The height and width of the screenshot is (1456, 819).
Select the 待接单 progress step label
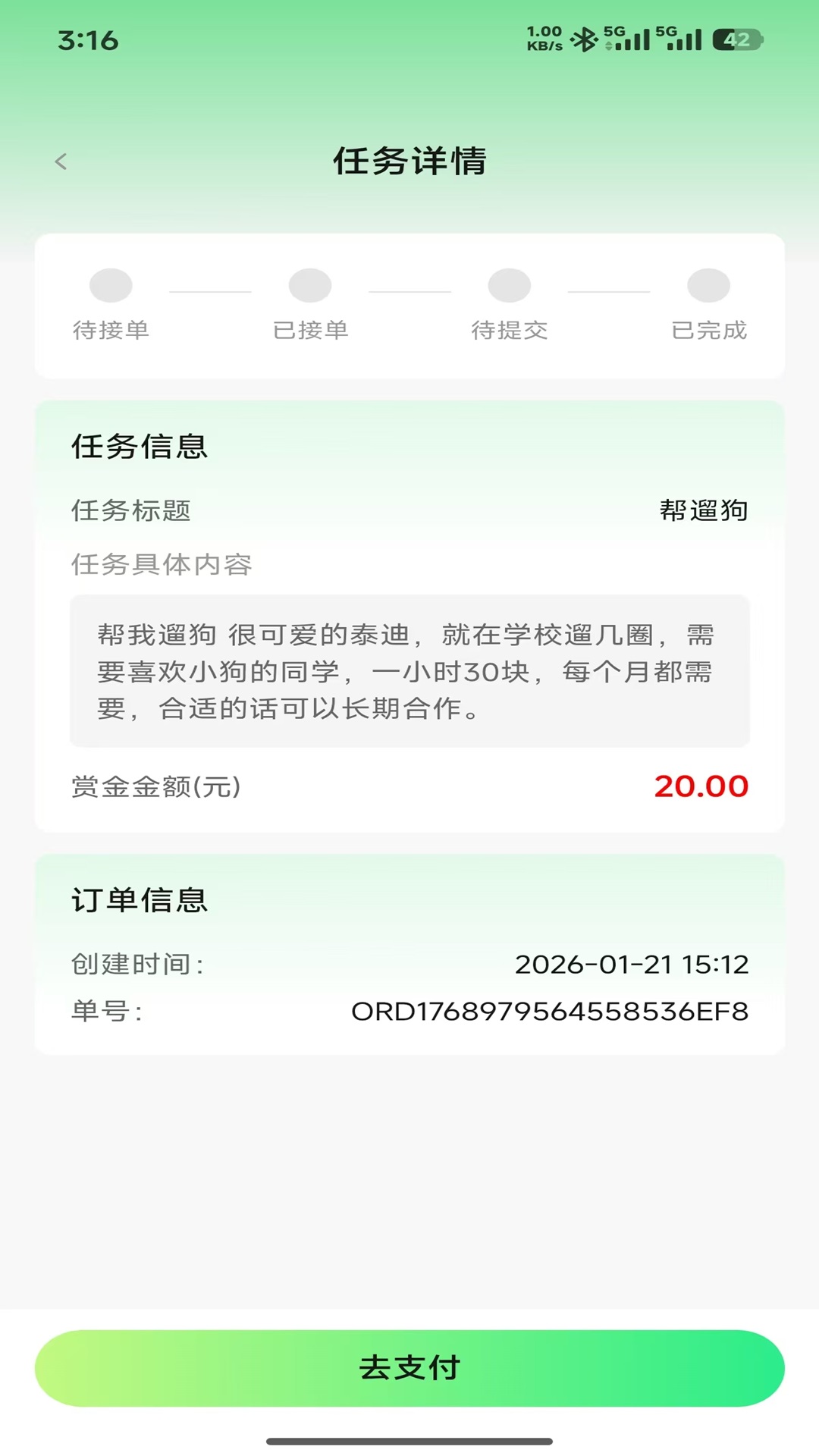(x=111, y=329)
